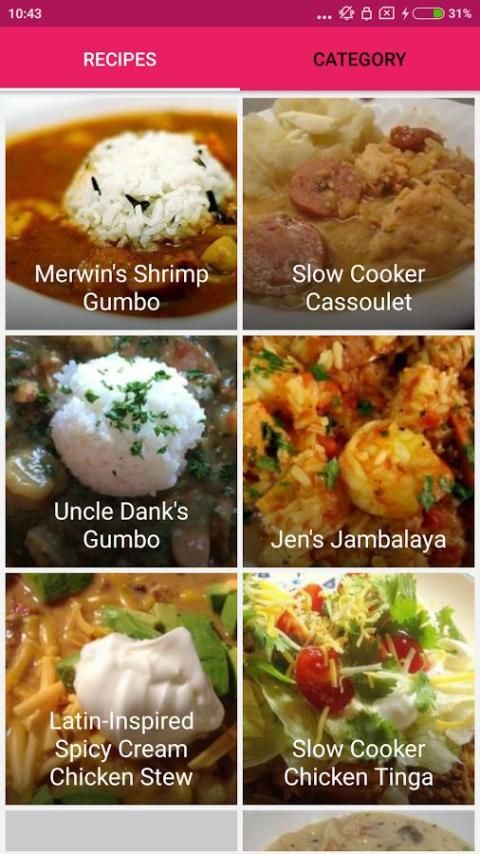Open Latin-Inspired Spicy Cream Chicken Stew
This screenshot has width=480, height=854.
121,688
